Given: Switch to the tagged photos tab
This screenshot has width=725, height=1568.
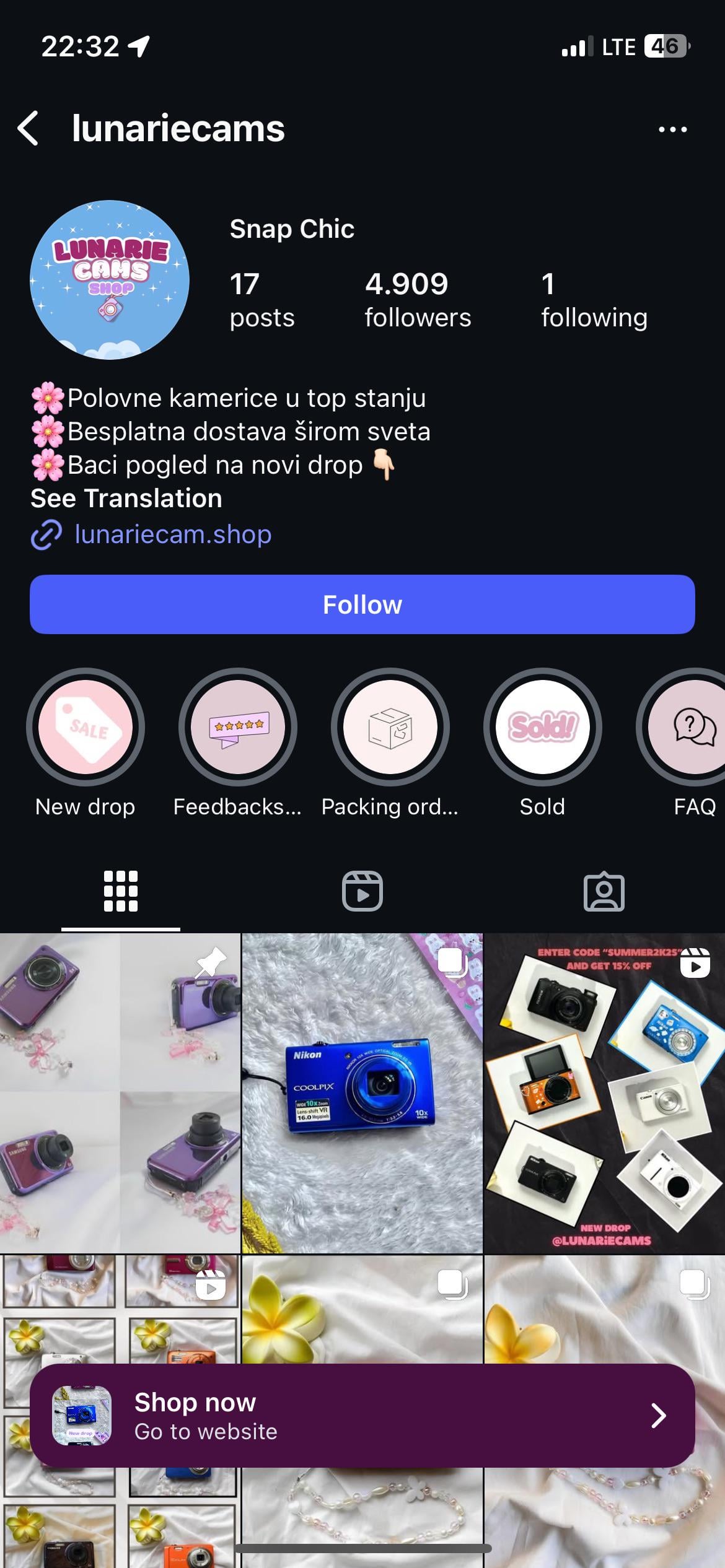Looking at the screenshot, I should (604, 892).
